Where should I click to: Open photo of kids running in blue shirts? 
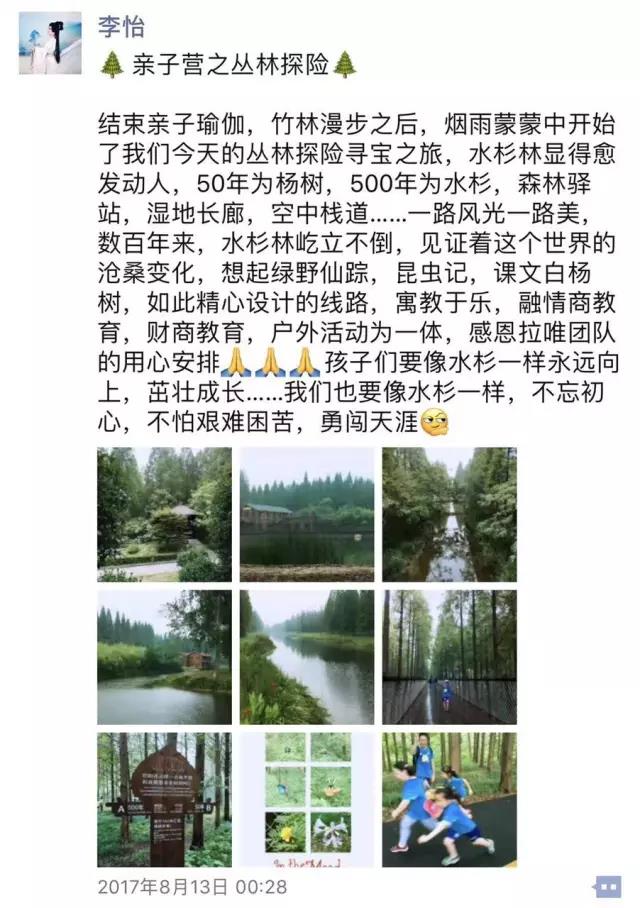[449, 799]
